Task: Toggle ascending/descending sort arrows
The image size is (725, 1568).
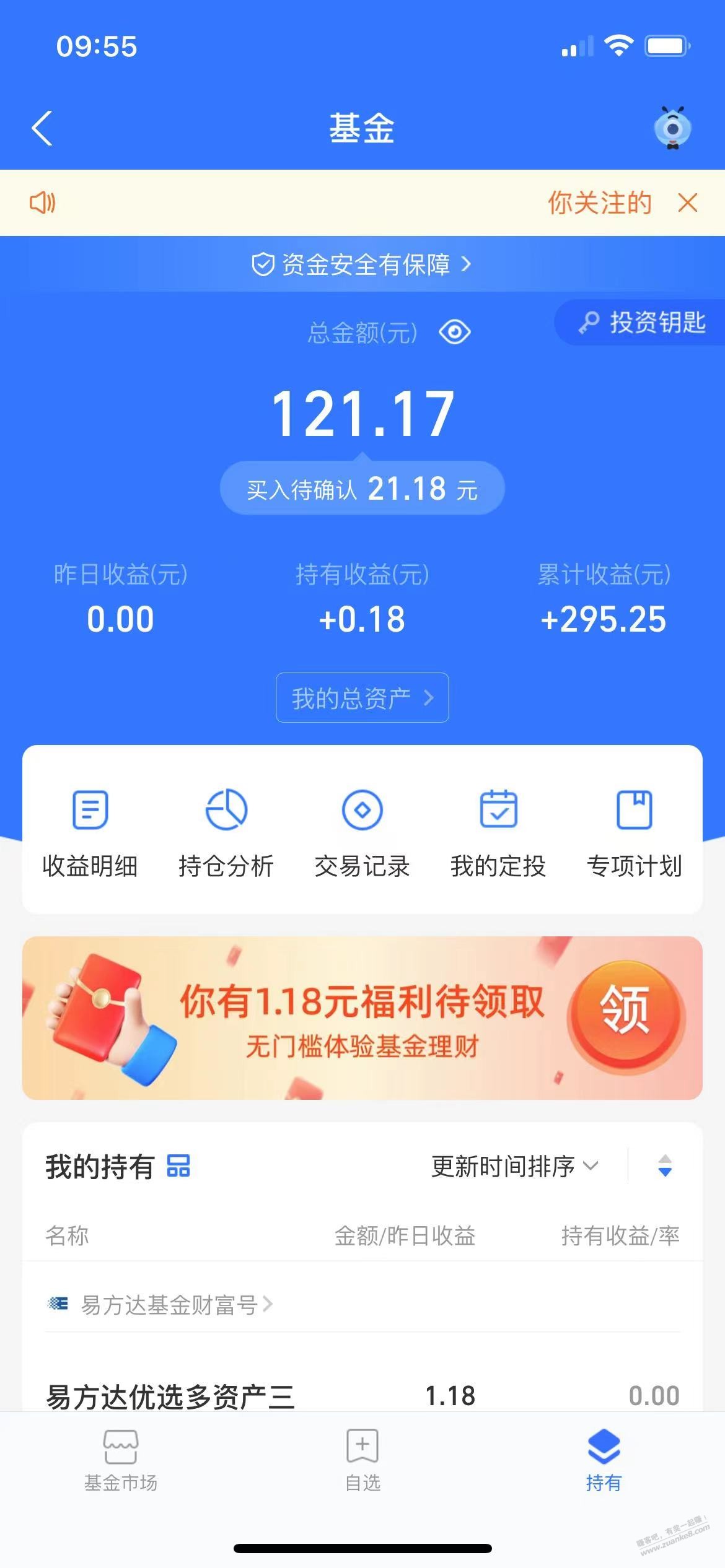Action: (665, 1166)
